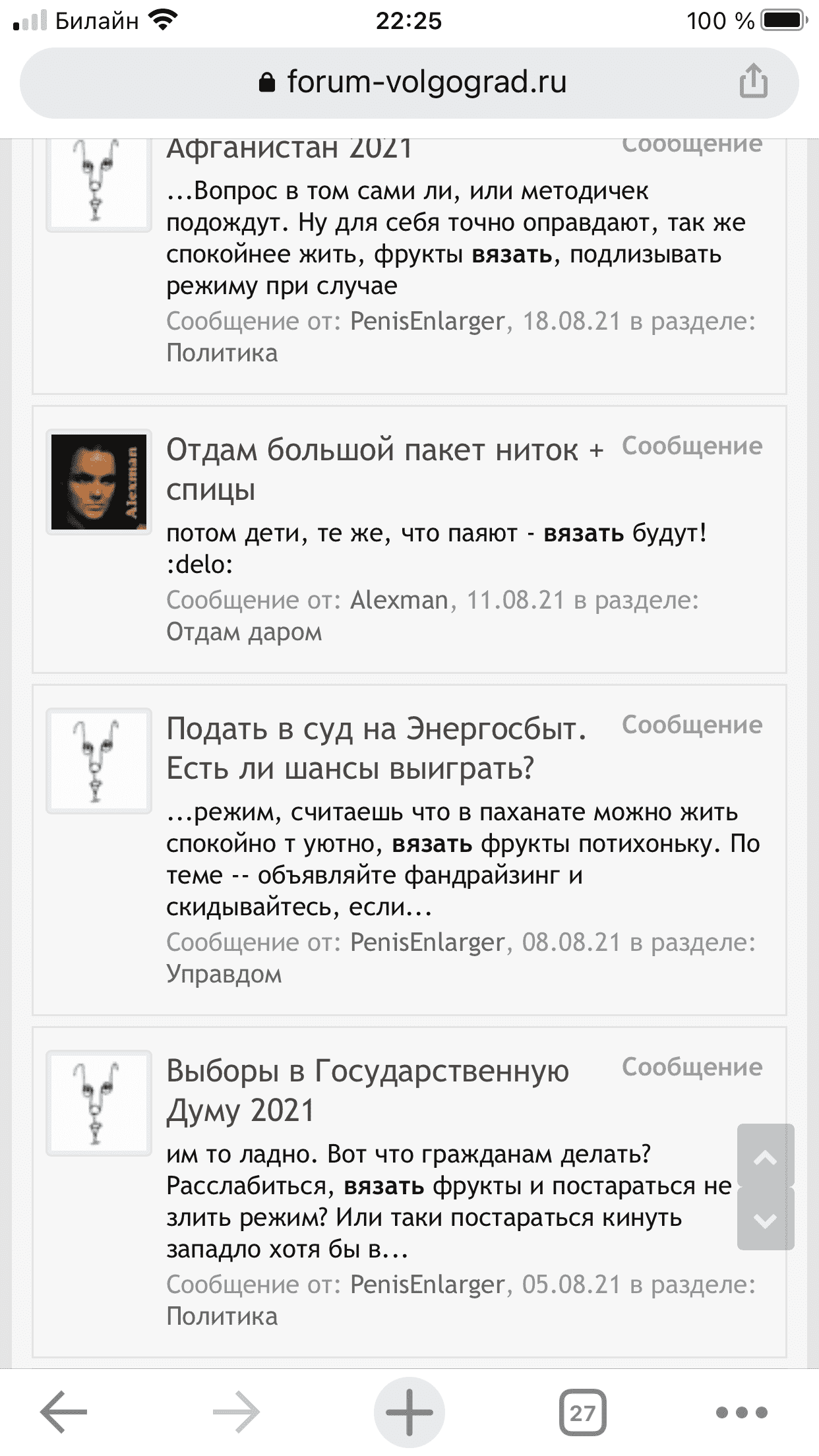The height and width of the screenshot is (1456, 819).
Task: Open the forum-volgograd.ru address field
Action: point(414,83)
